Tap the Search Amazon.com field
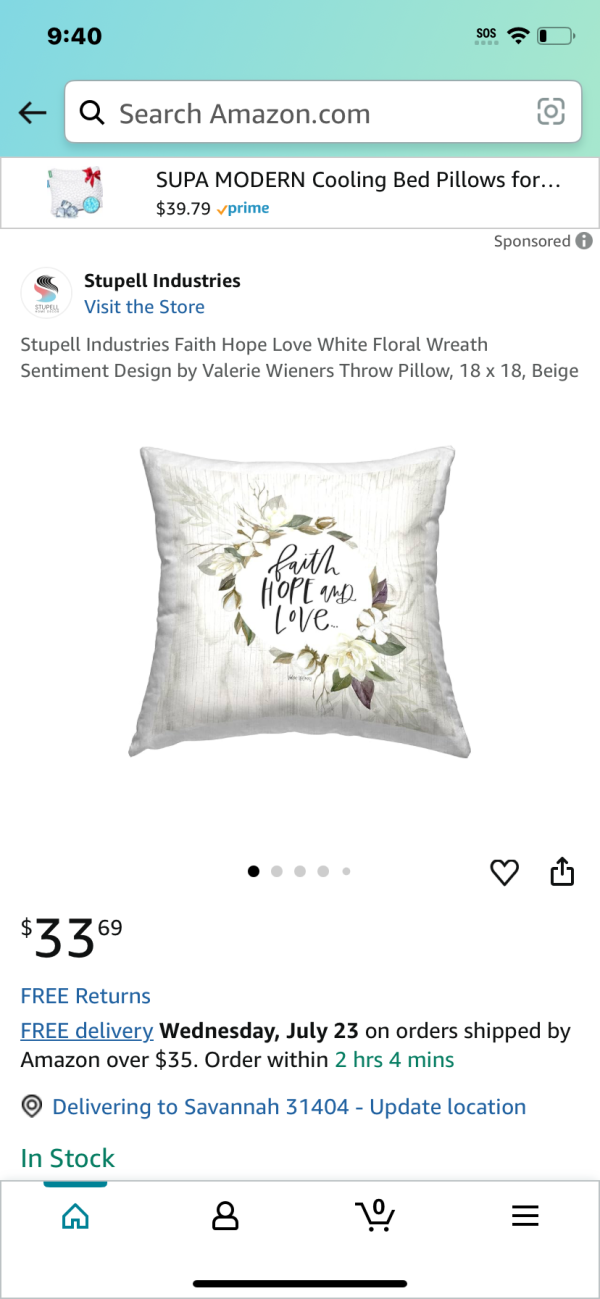 click(x=300, y=113)
